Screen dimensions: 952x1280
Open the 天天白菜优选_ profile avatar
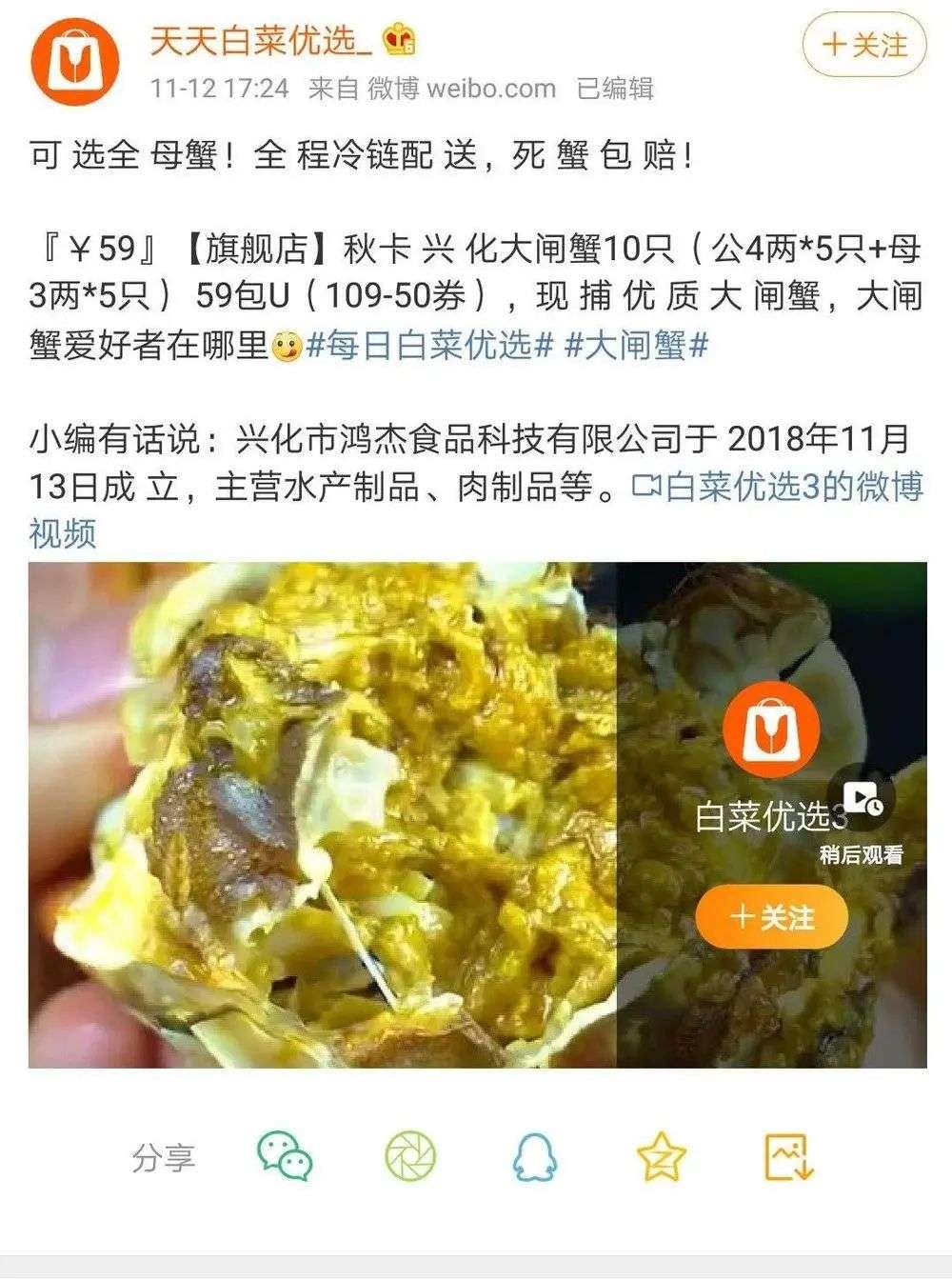pos(74,62)
